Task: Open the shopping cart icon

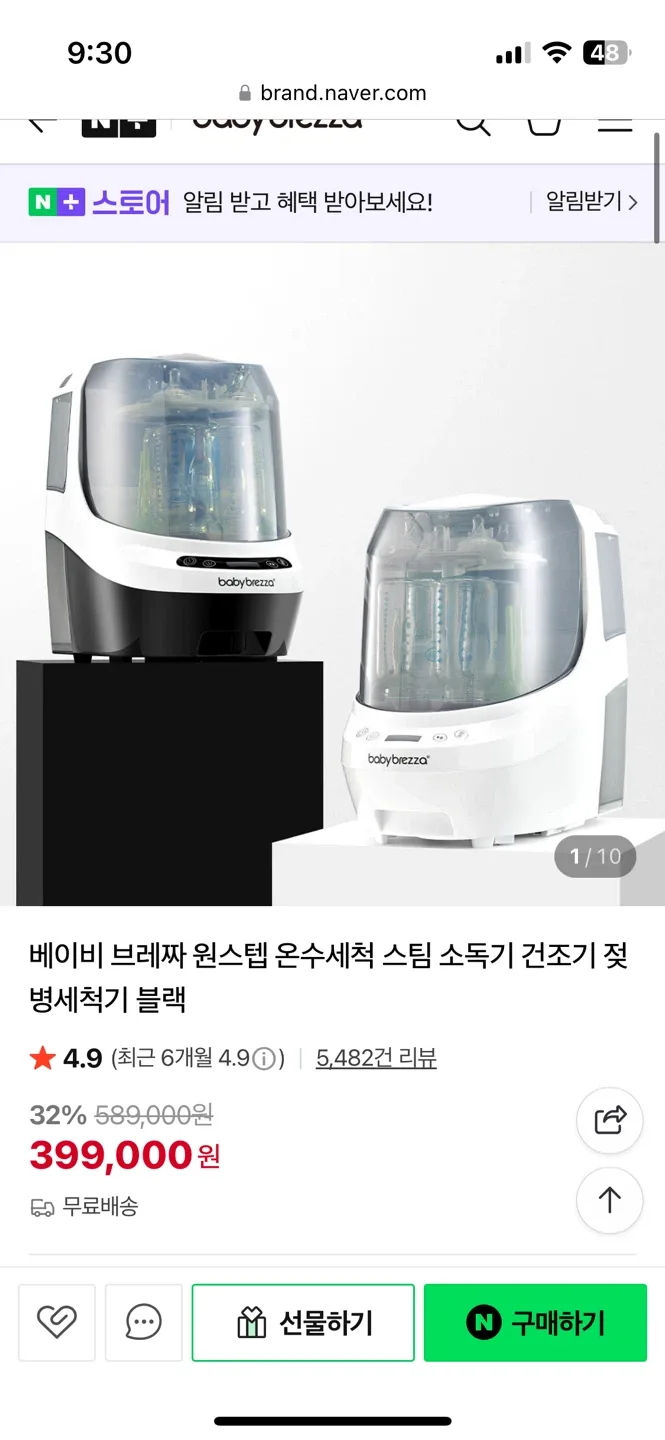Action: click(543, 124)
